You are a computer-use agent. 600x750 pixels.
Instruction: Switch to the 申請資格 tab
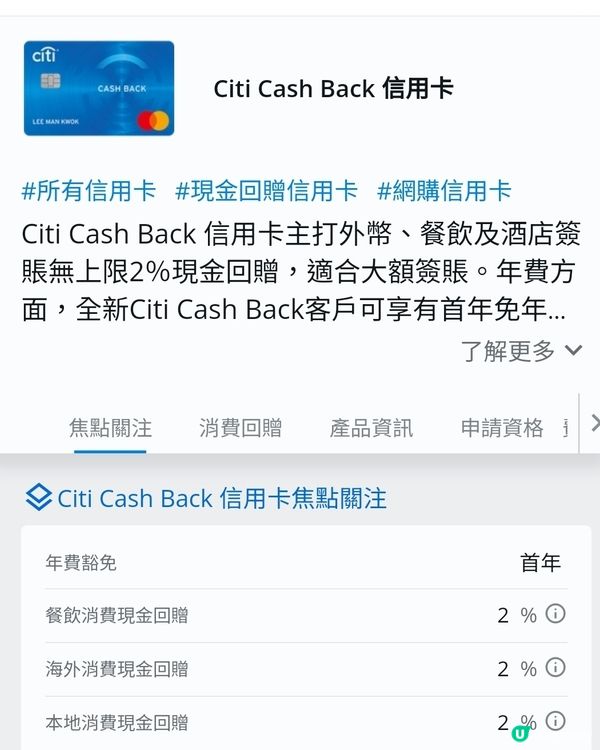pos(501,428)
